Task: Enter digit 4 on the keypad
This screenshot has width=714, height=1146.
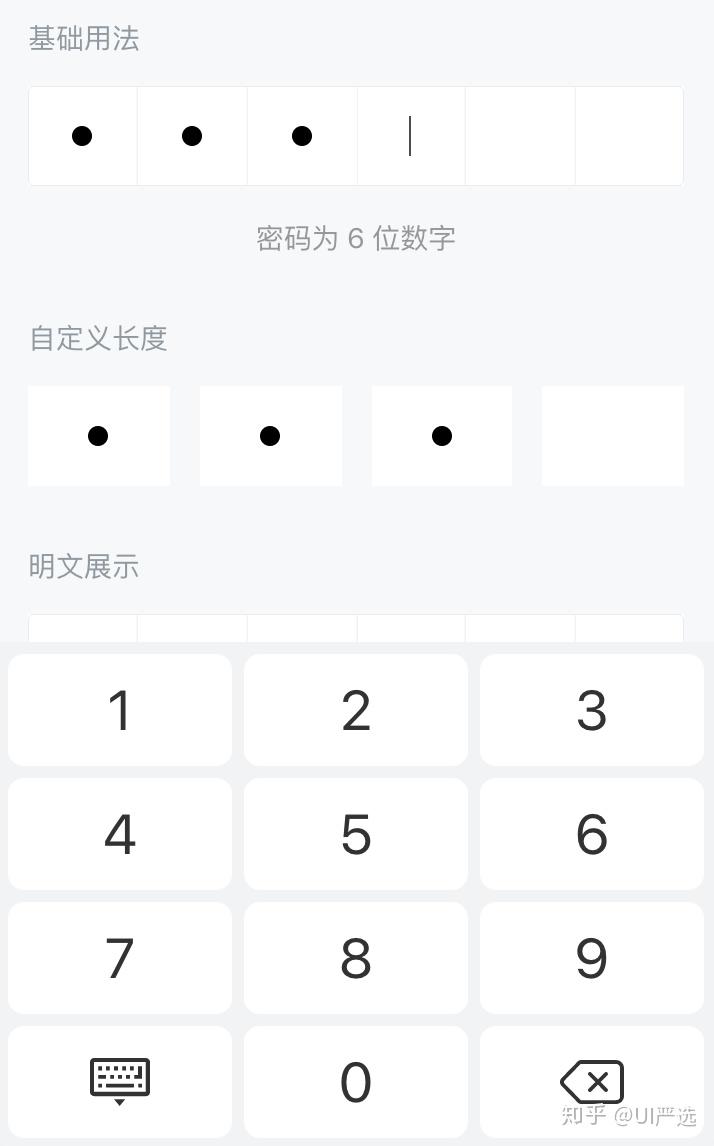Action: click(120, 834)
